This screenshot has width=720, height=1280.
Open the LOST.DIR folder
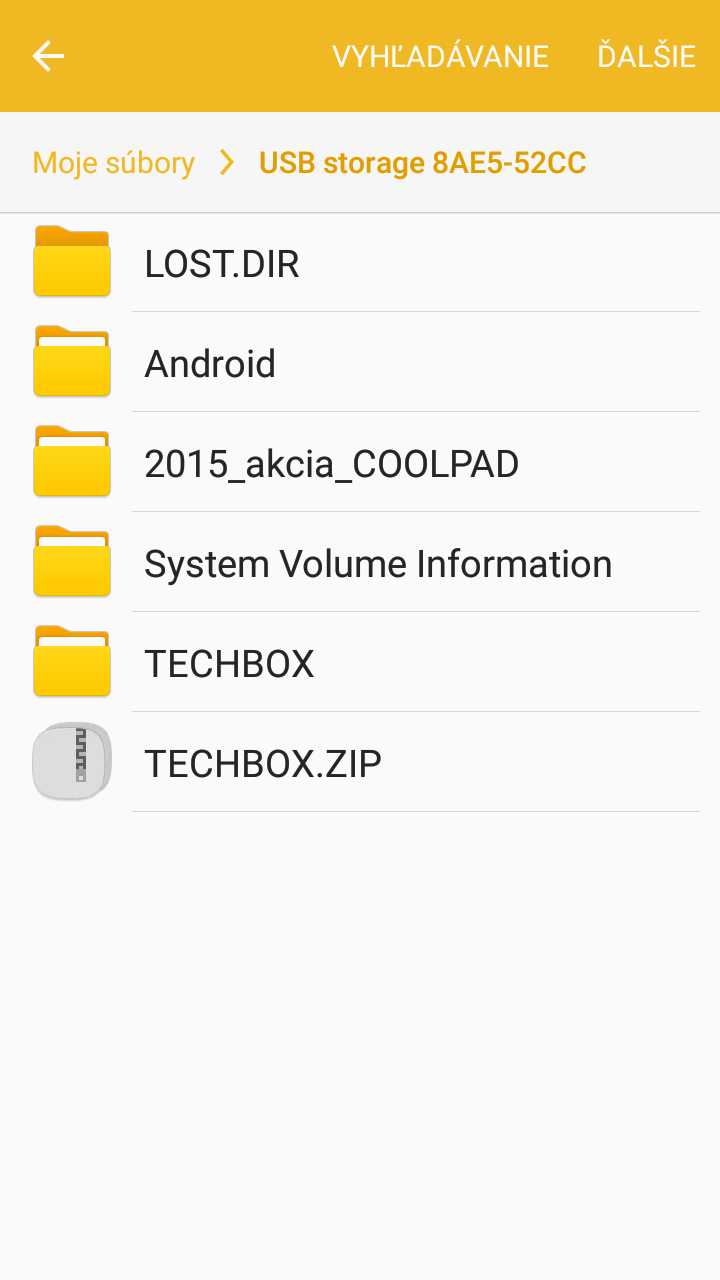pos(360,263)
